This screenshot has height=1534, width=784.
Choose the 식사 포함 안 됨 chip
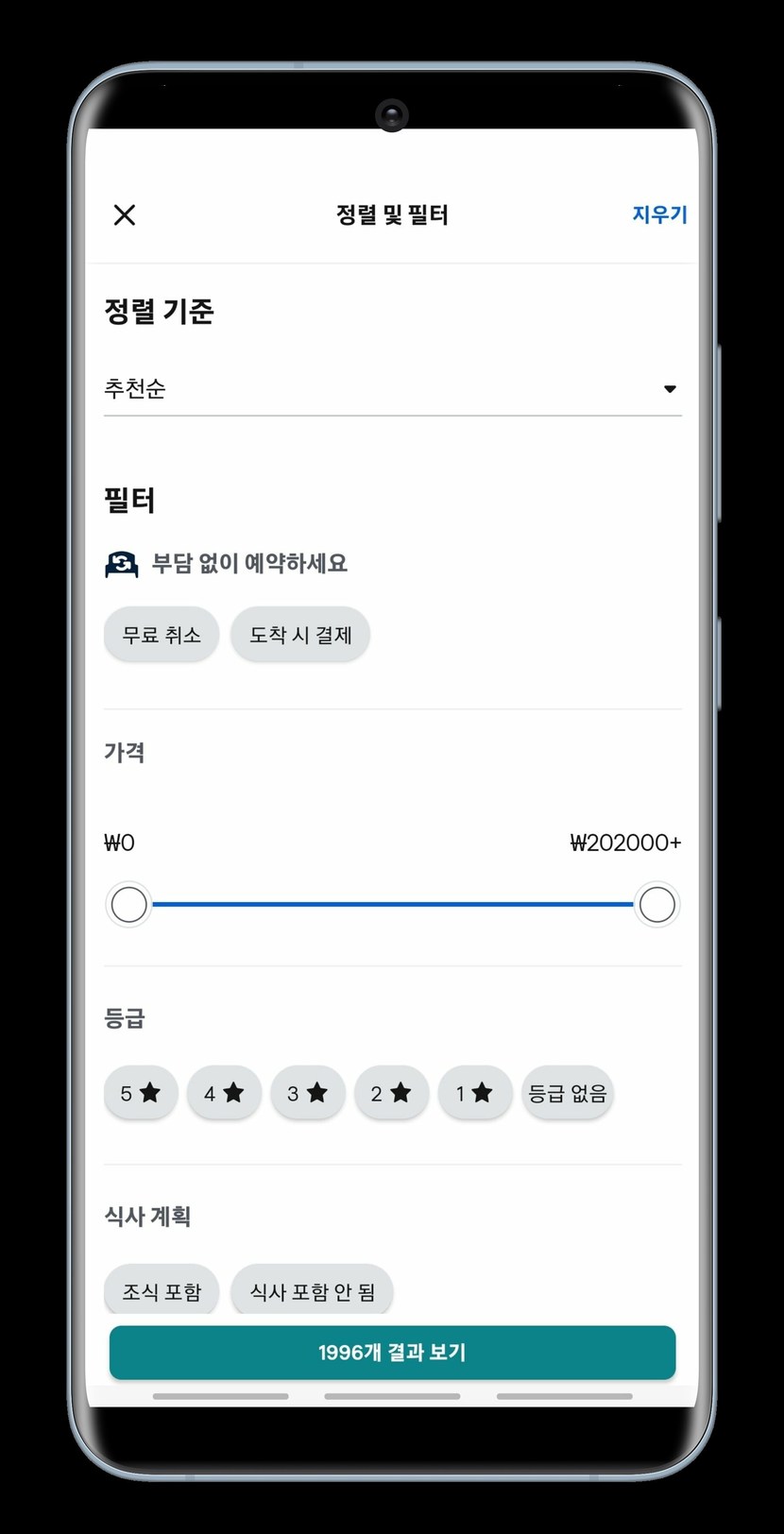coord(312,1291)
